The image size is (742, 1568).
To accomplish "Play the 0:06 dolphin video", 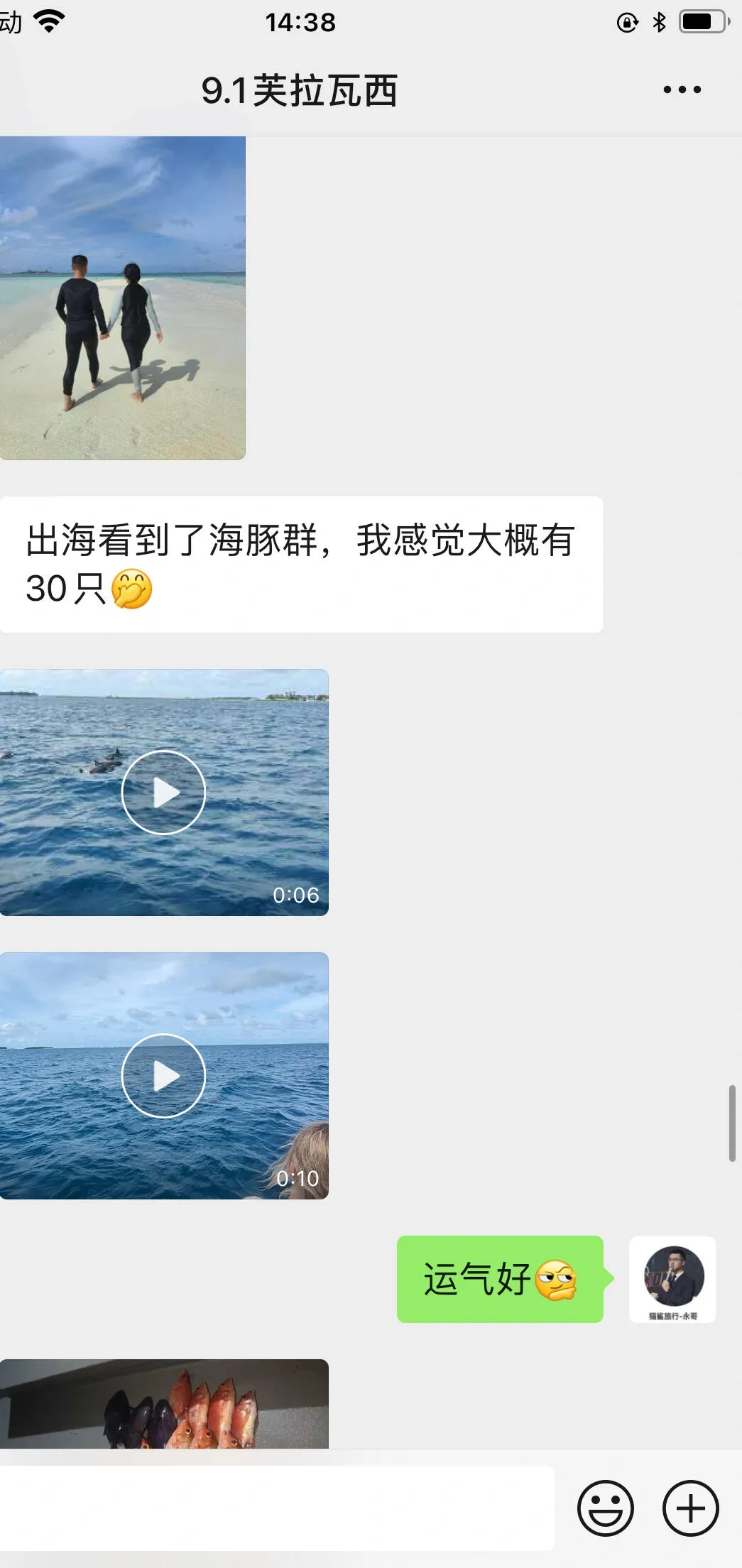I will (x=163, y=792).
